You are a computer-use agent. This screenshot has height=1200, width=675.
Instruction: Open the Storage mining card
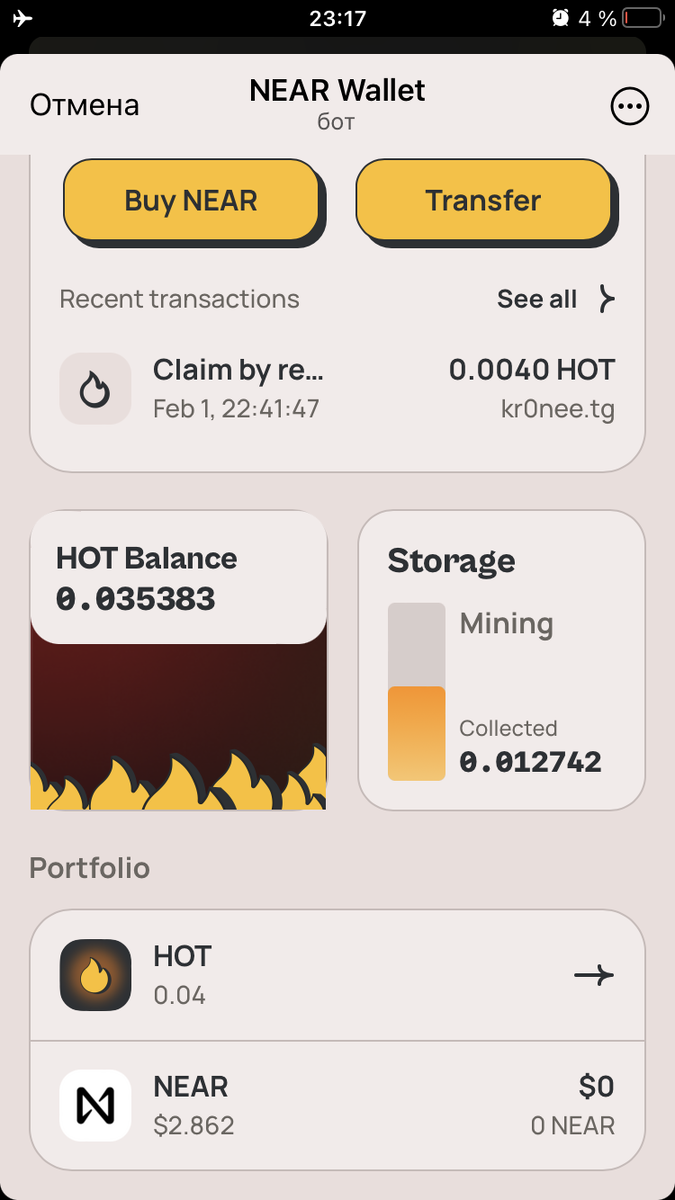(x=501, y=660)
